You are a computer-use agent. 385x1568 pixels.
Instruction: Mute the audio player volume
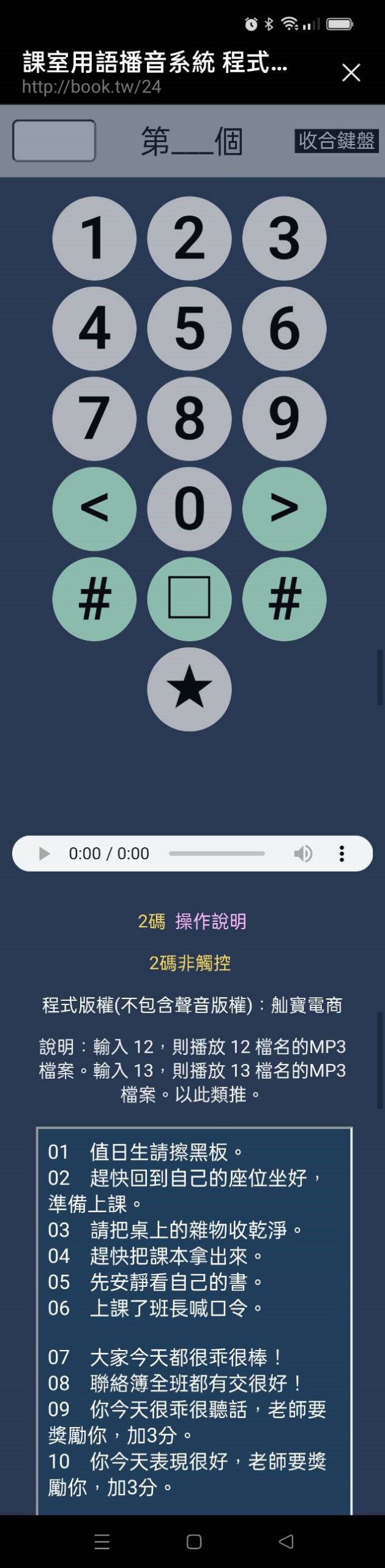(303, 853)
